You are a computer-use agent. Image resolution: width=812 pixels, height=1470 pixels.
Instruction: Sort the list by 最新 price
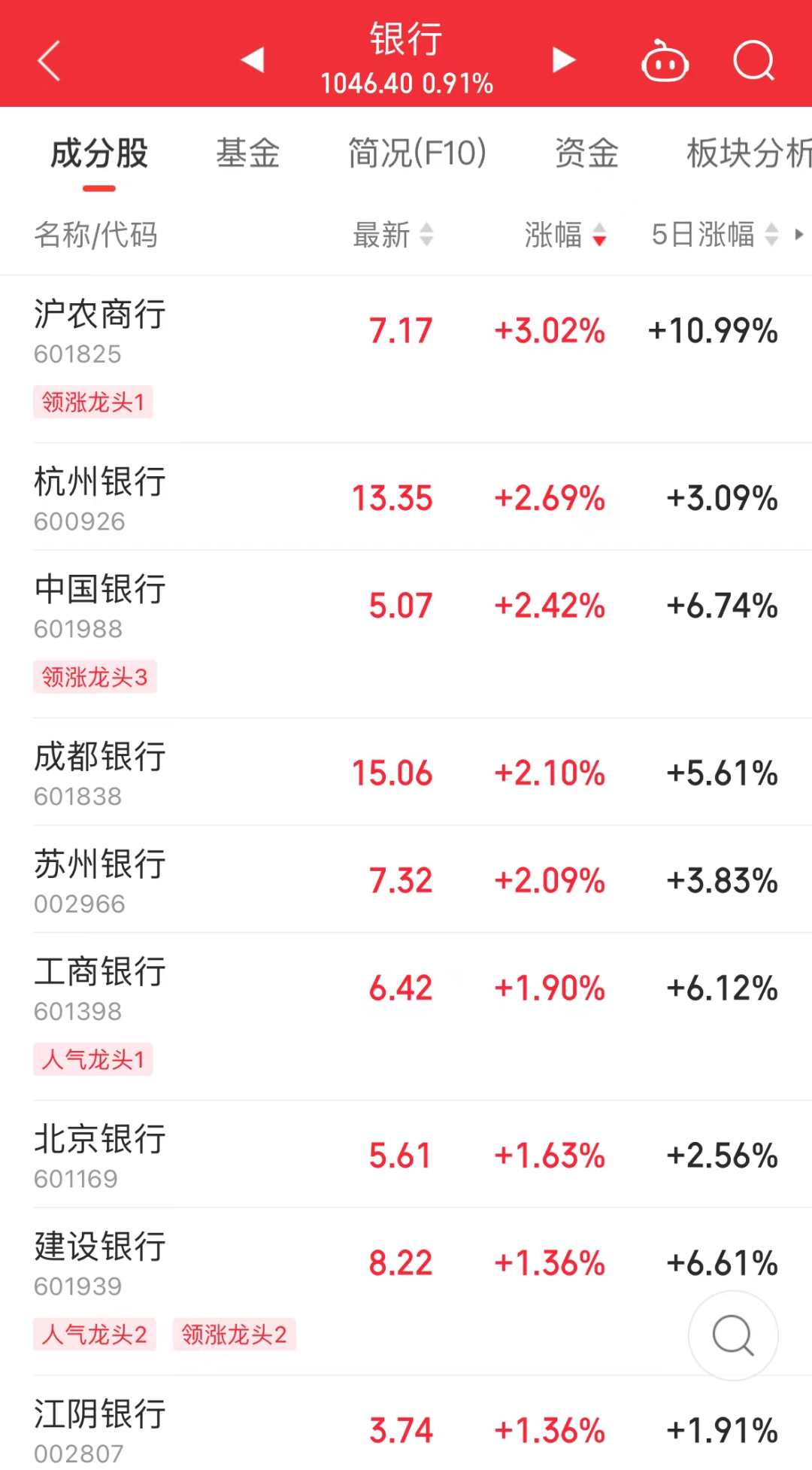tap(392, 235)
